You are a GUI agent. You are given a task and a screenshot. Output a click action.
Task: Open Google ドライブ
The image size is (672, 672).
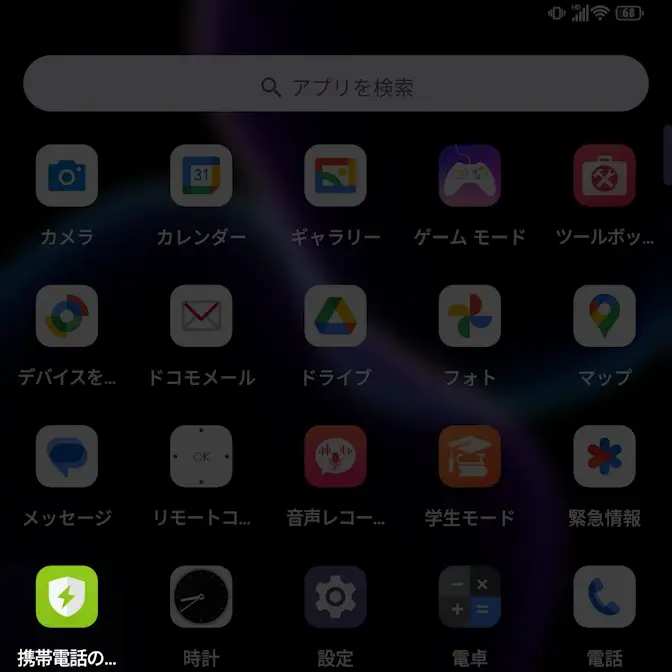click(335, 316)
